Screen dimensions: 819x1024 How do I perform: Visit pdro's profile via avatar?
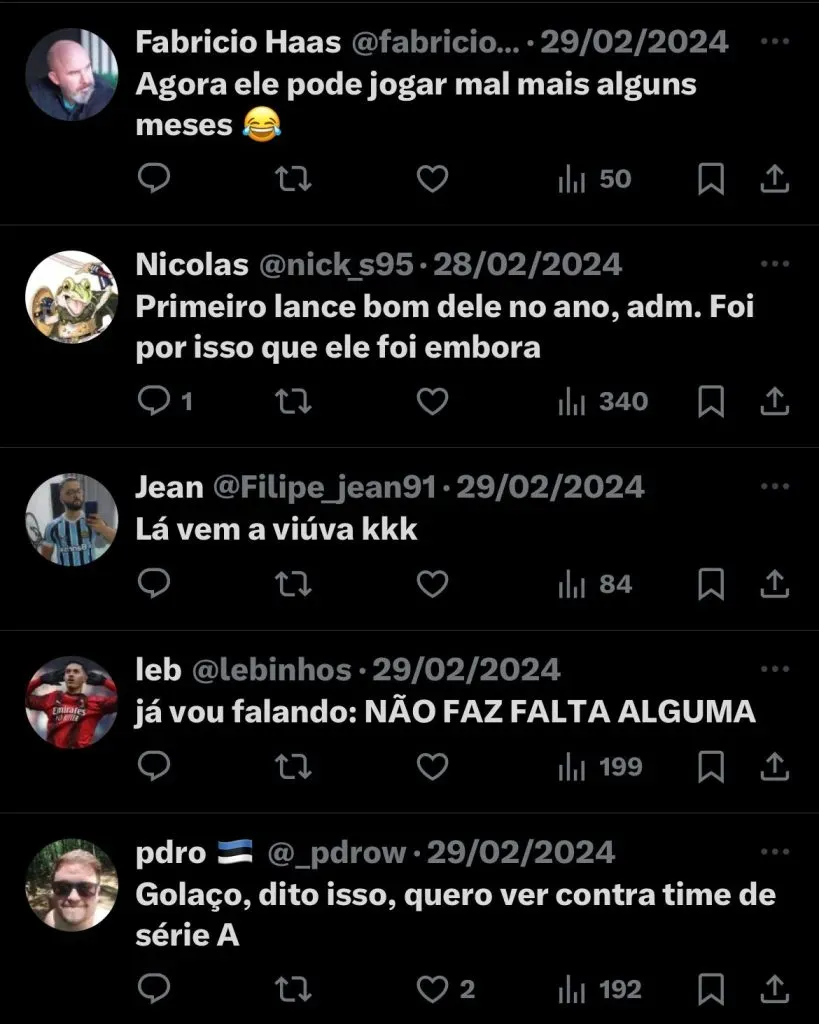click(72, 885)
